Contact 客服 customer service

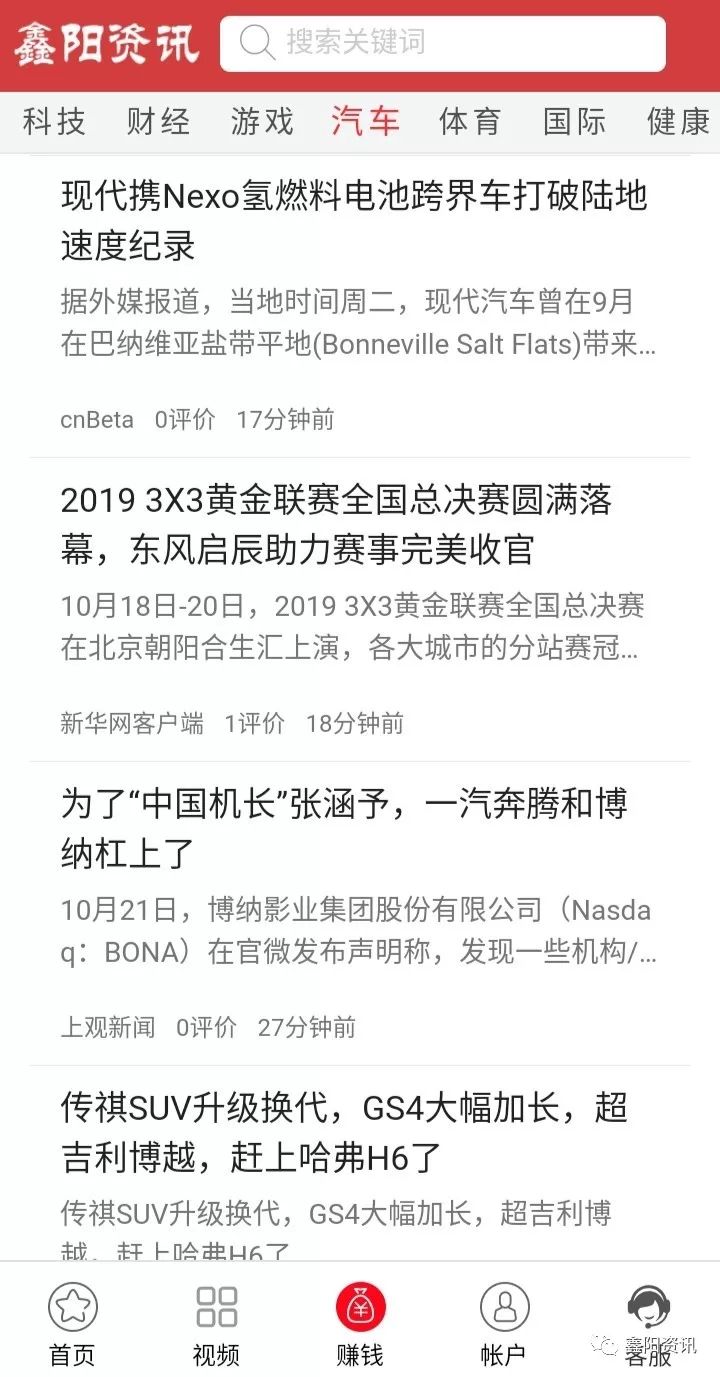648,1324
